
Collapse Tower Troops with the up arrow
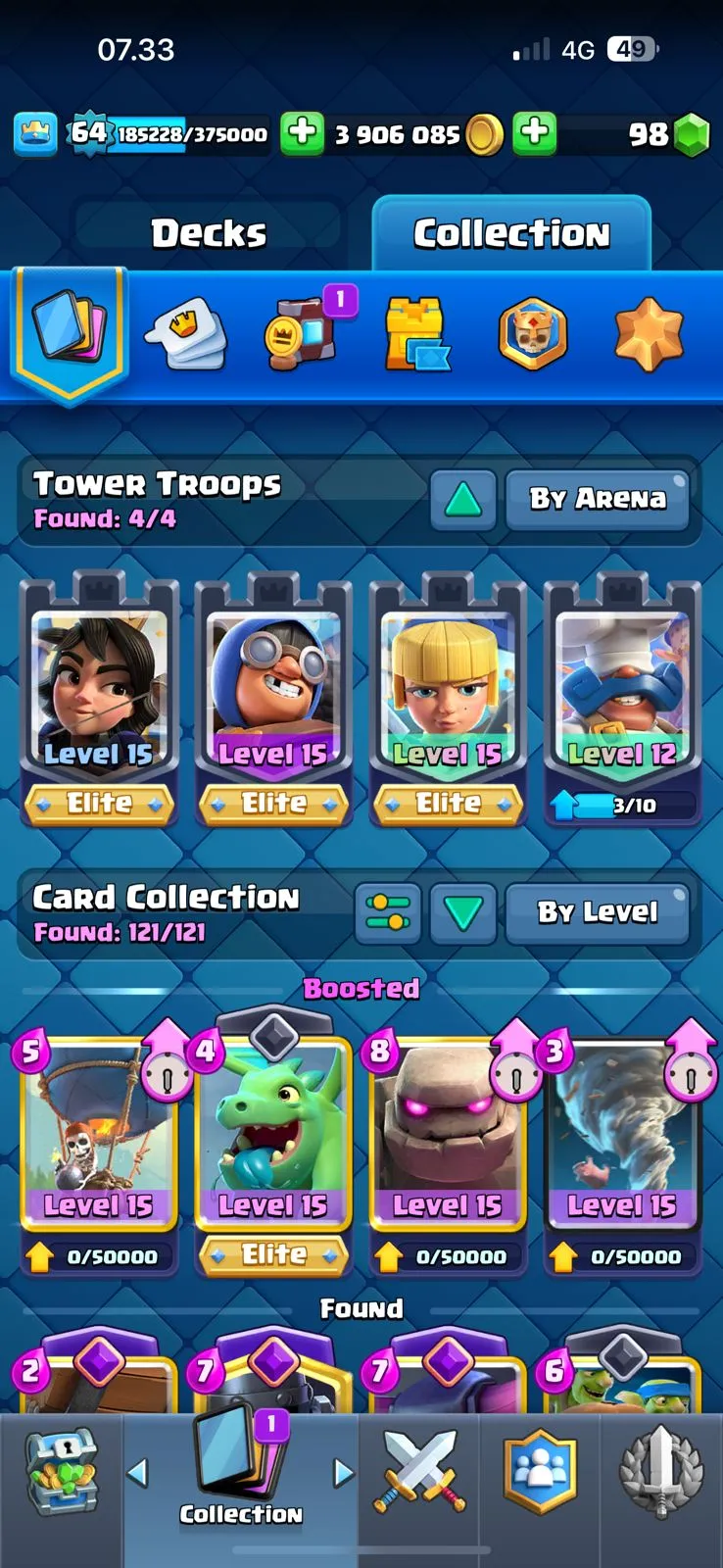pos(462,500)
